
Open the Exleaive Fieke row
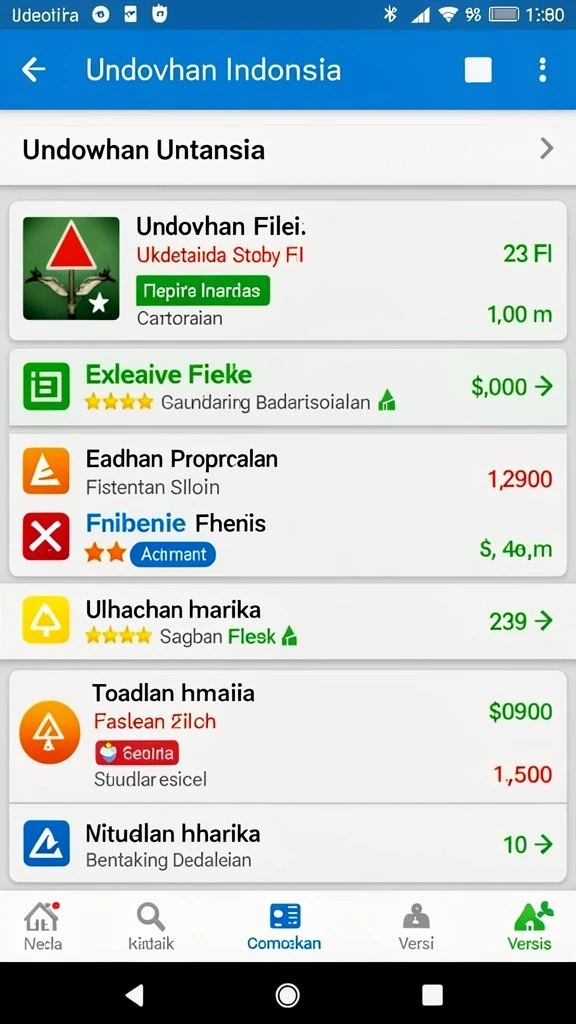[288, 387]
